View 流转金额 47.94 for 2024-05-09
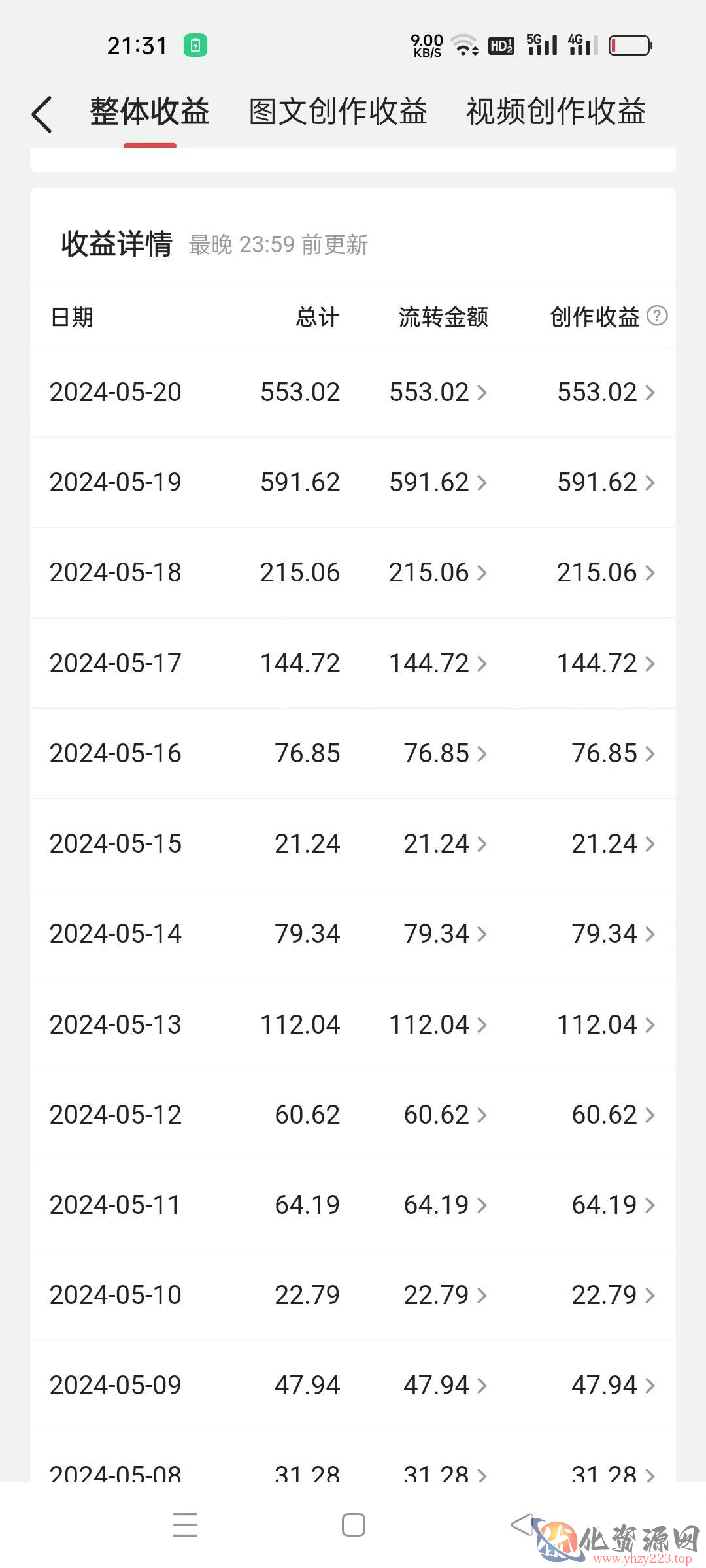Image resolution: width=706 pixels, height=1568 pixels. (445, 1386)
